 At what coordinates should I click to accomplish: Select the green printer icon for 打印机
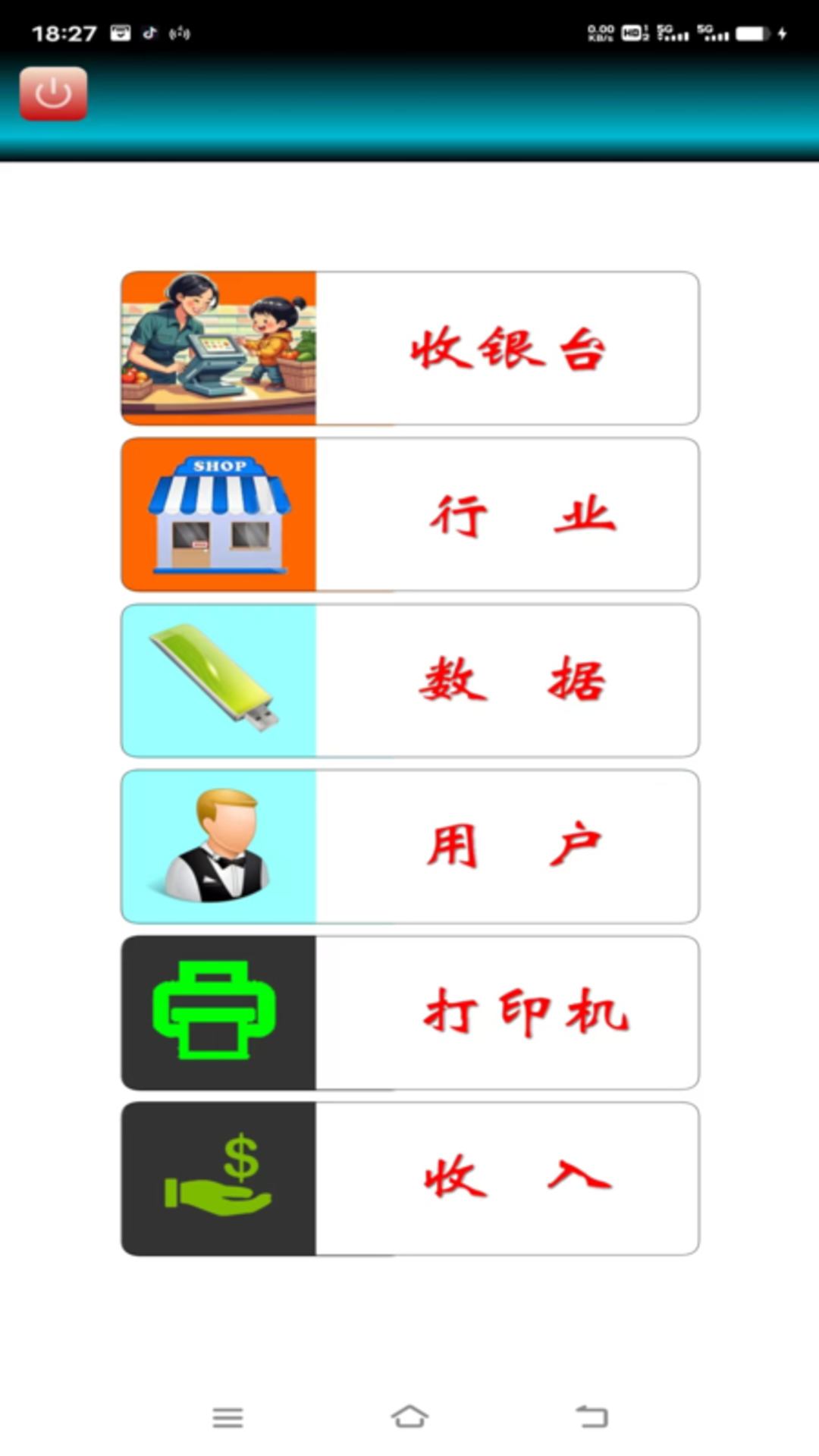(x=218, y=1014)
